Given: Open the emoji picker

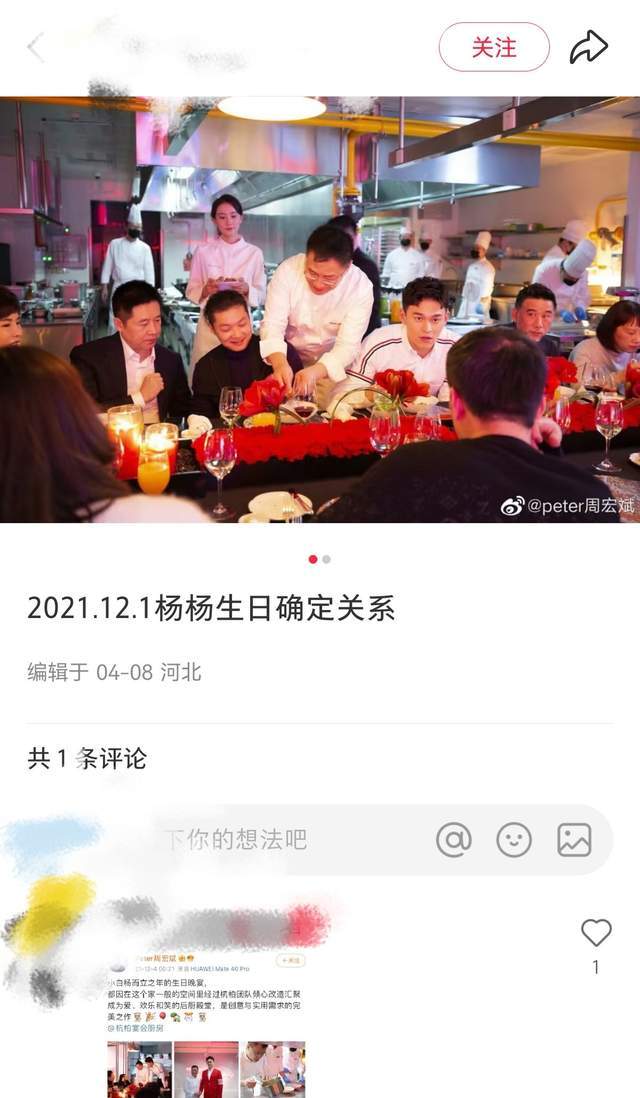Looking at the screenshot, I should click(x=514, y=840).
